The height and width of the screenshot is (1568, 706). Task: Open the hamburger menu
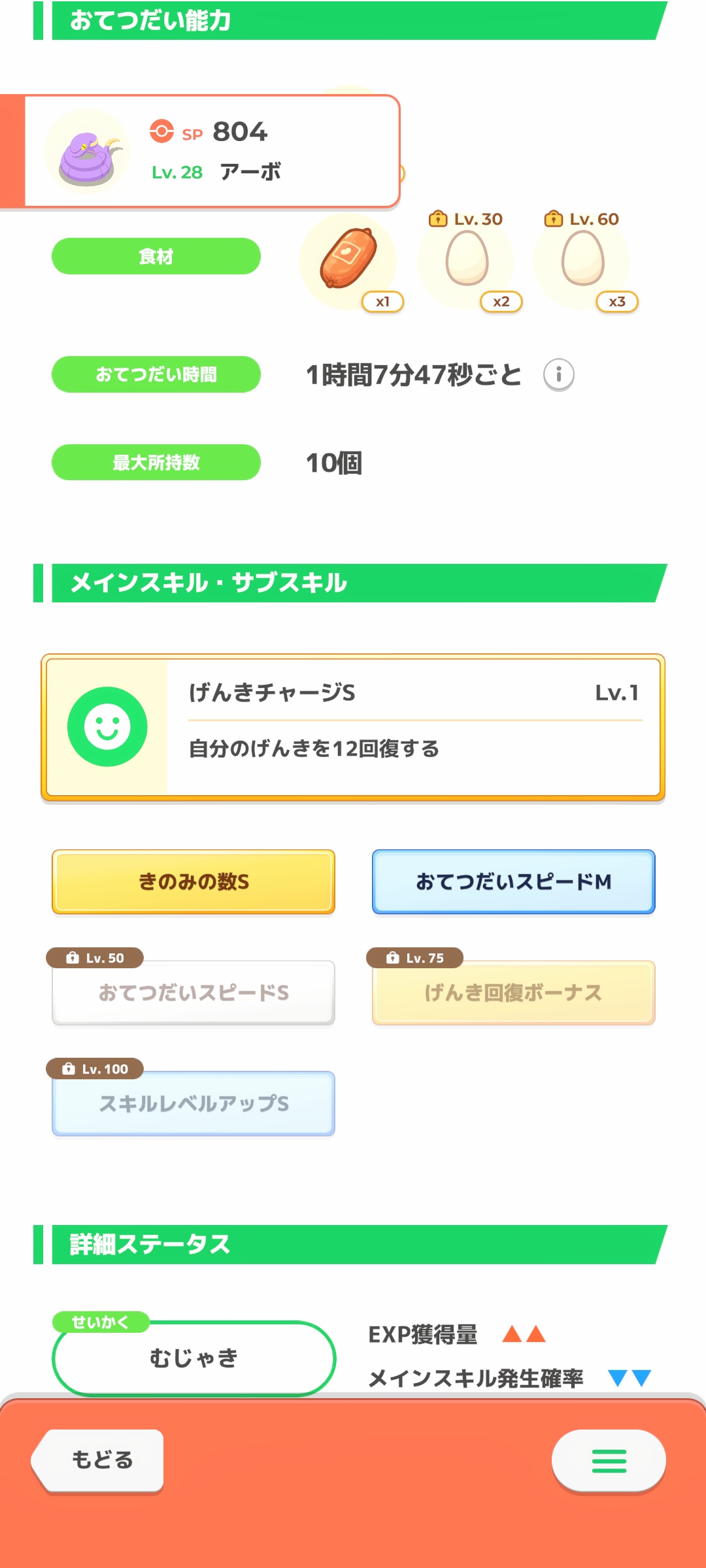click(x=608, y=1460)
